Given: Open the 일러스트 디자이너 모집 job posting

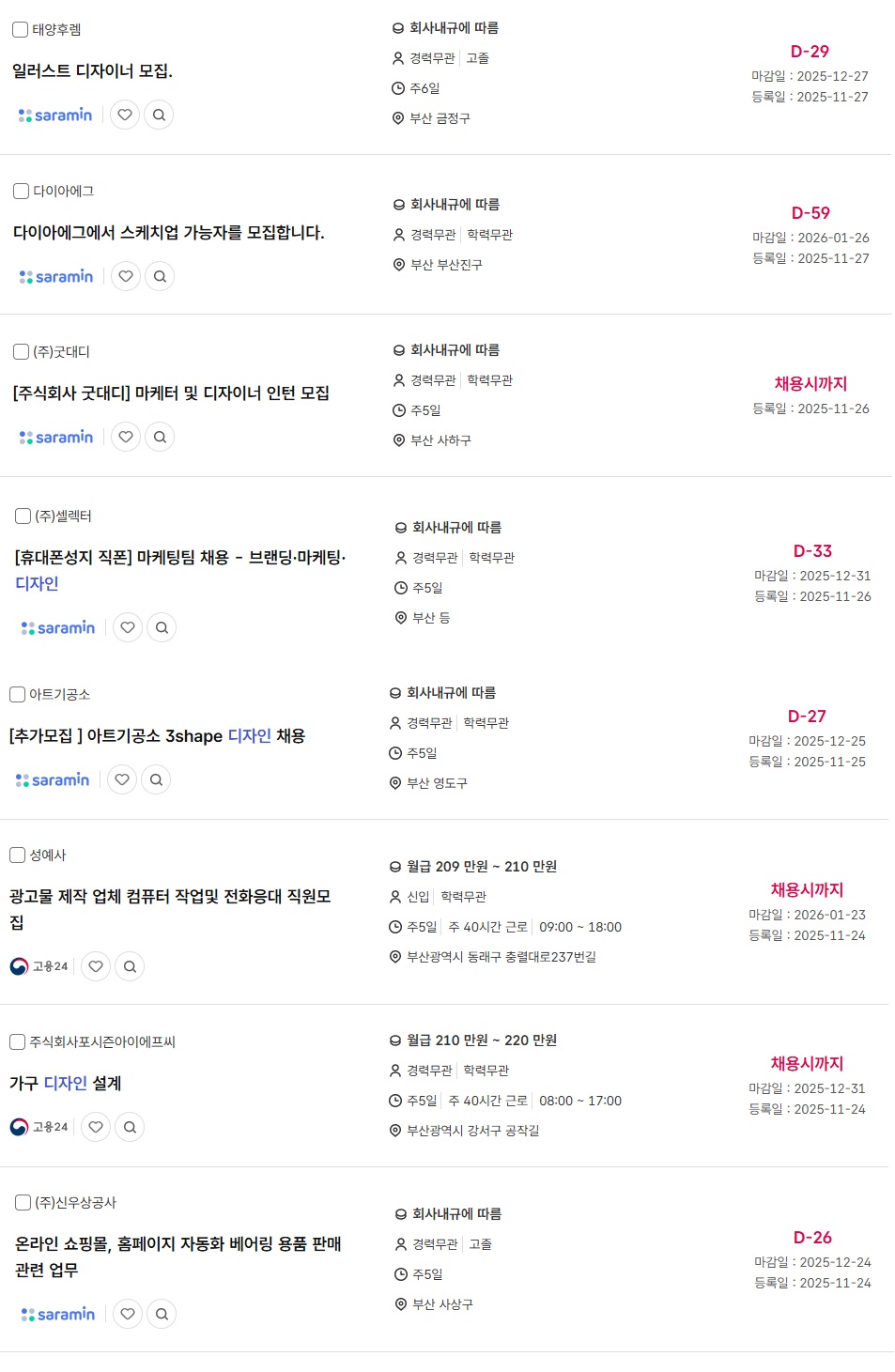Looking at the screenshot, I should [x=92, y=71].
